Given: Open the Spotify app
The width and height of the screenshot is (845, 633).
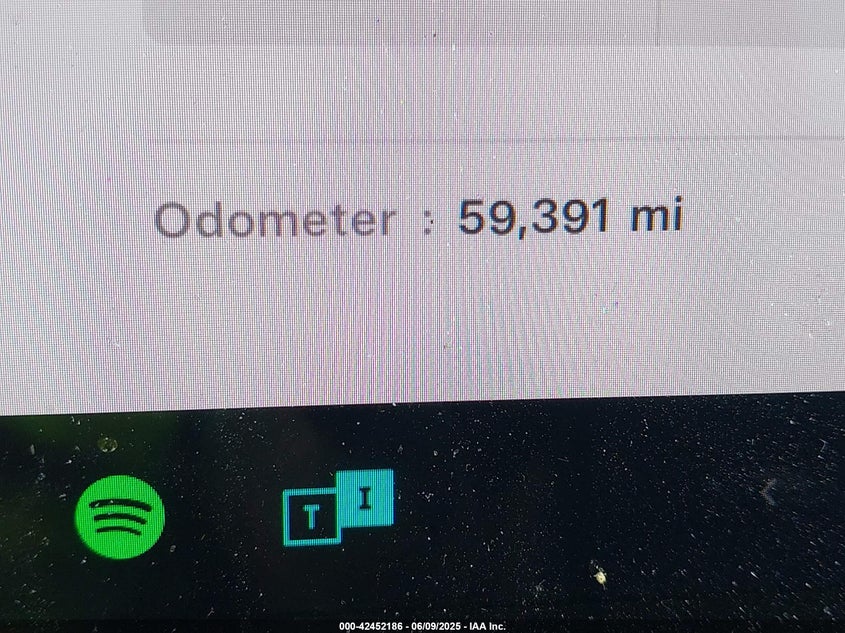Looking at the screenshot, I should click(x=120, y=515).
